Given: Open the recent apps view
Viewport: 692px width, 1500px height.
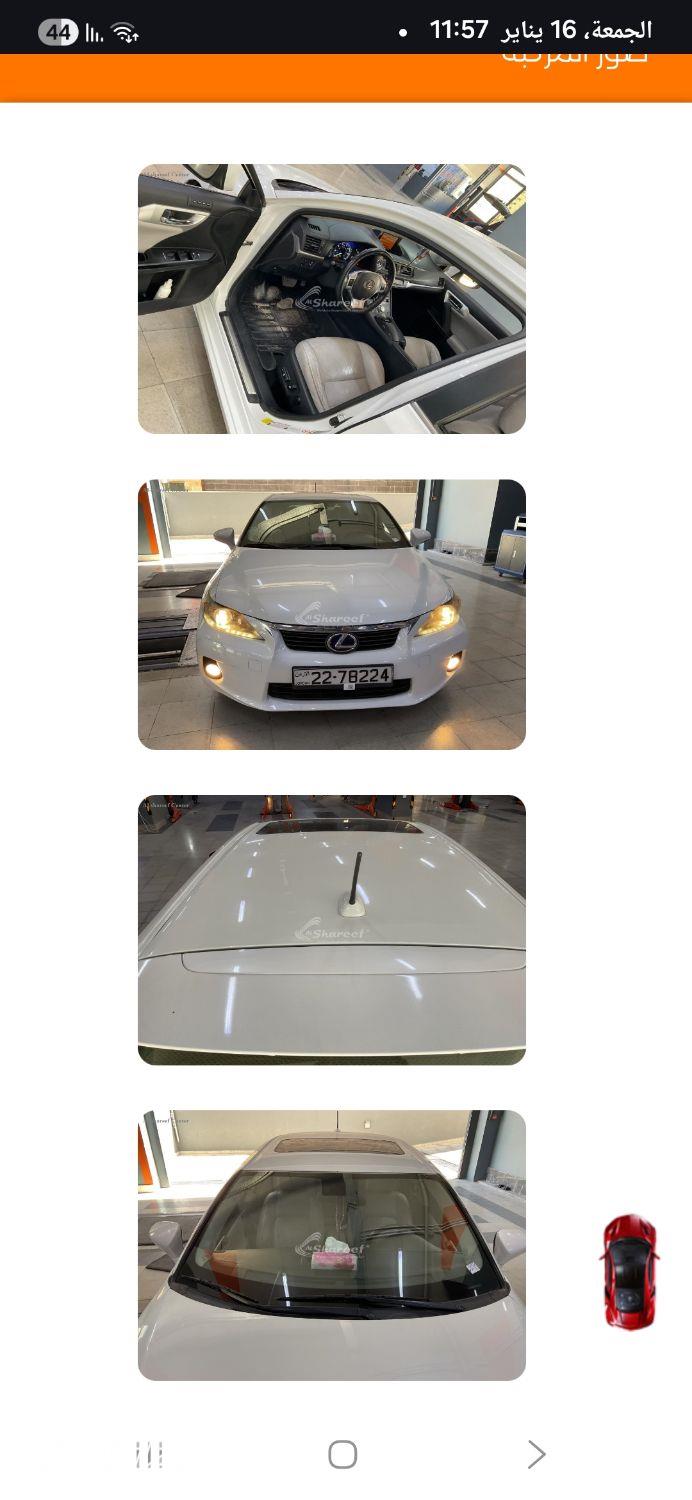Looking at the screenshot, I should pos(149,1454).
